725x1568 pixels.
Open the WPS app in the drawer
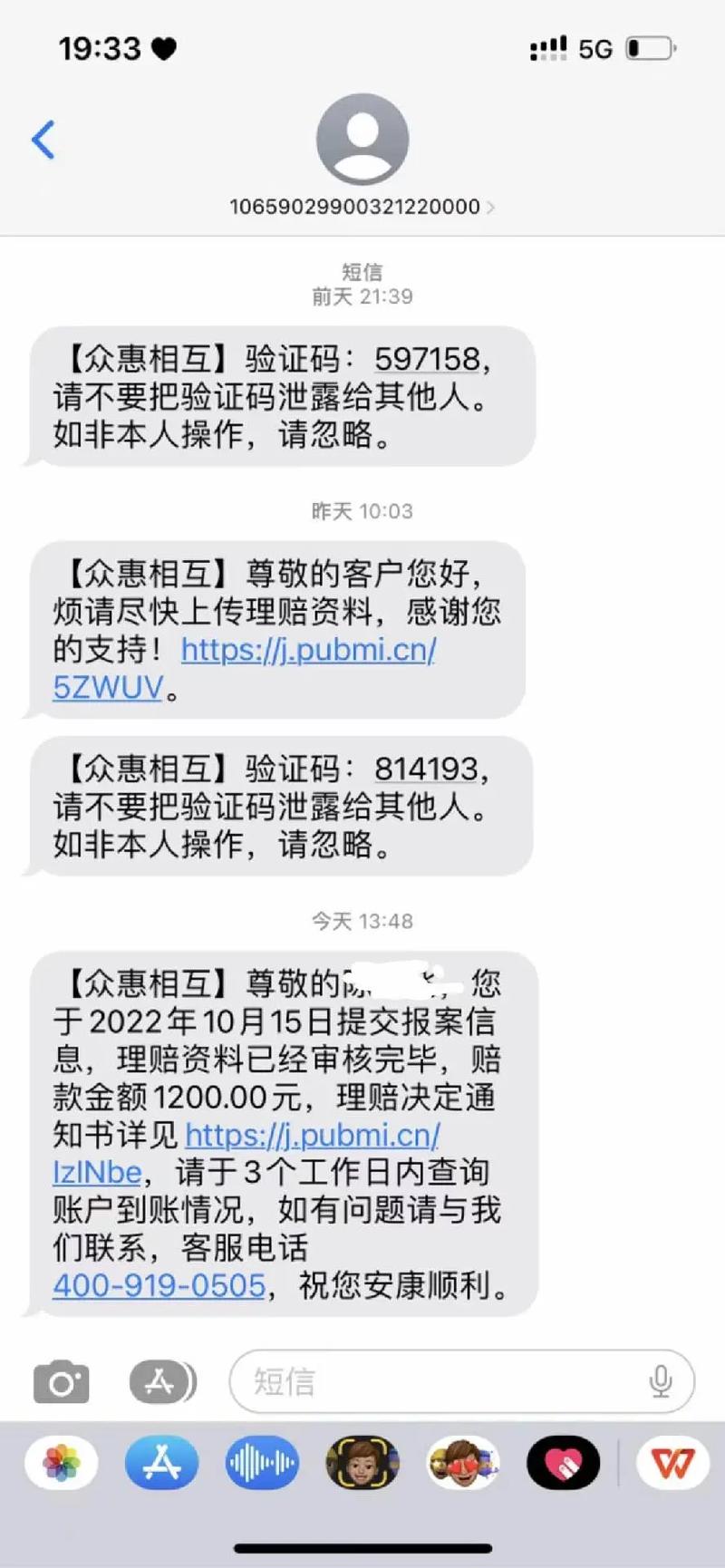click(x=673, y=1462)
